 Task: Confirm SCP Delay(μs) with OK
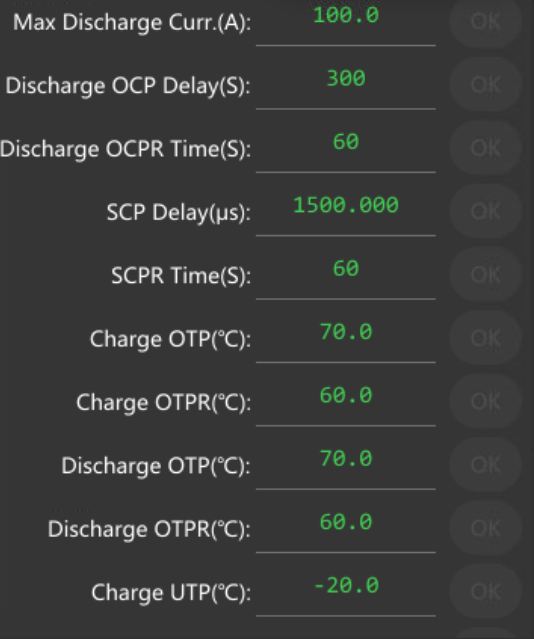[485, 211]
